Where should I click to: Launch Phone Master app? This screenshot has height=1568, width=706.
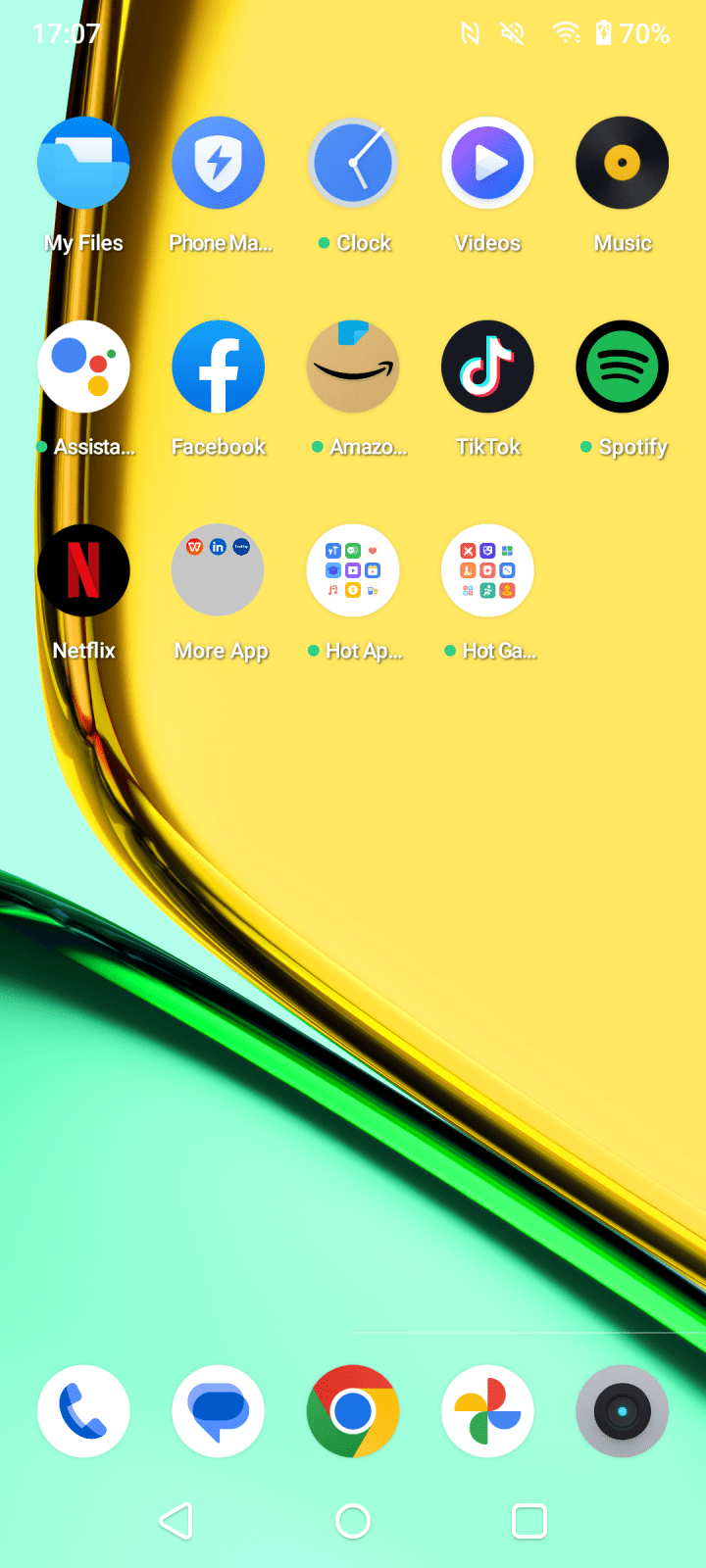218,163
